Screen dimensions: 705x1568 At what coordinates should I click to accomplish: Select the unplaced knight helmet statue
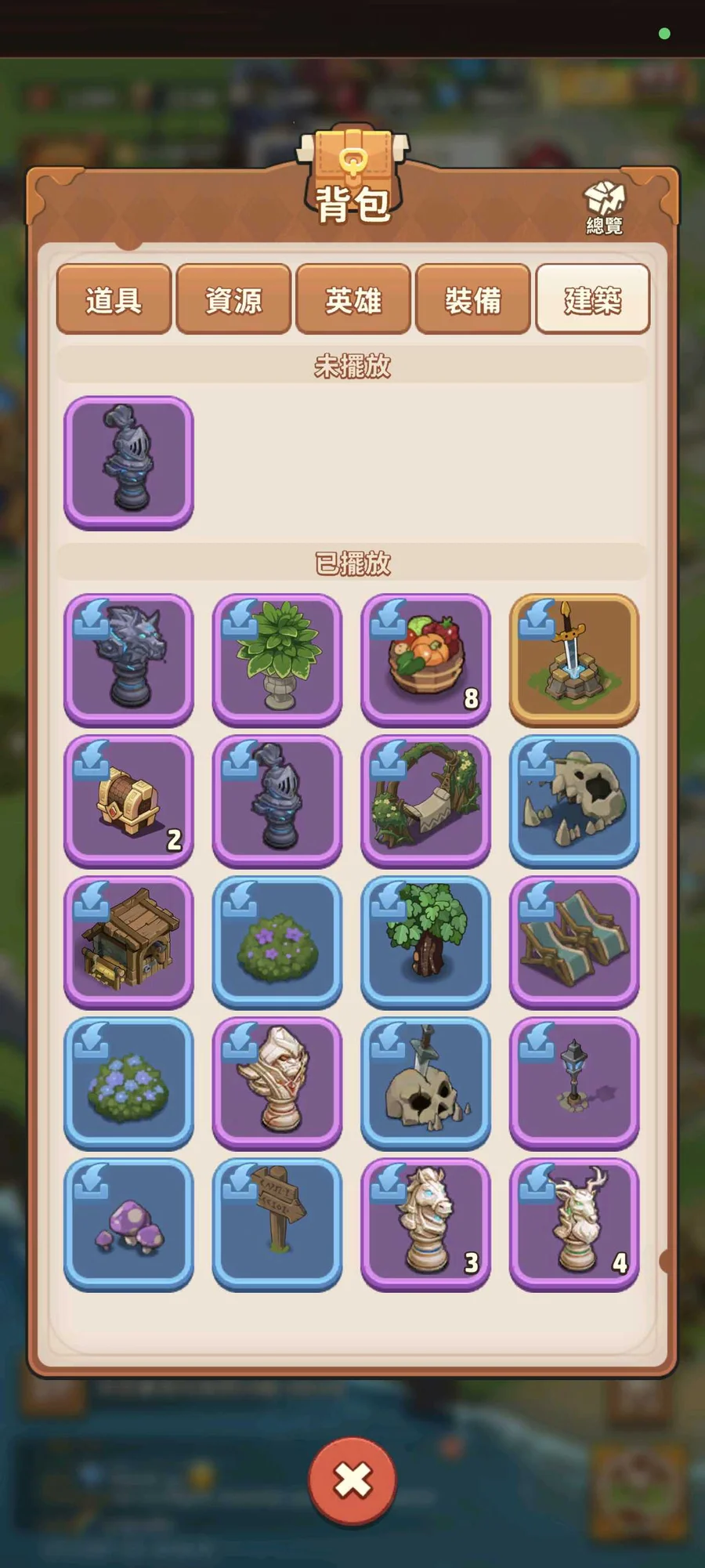coord(128,462)
